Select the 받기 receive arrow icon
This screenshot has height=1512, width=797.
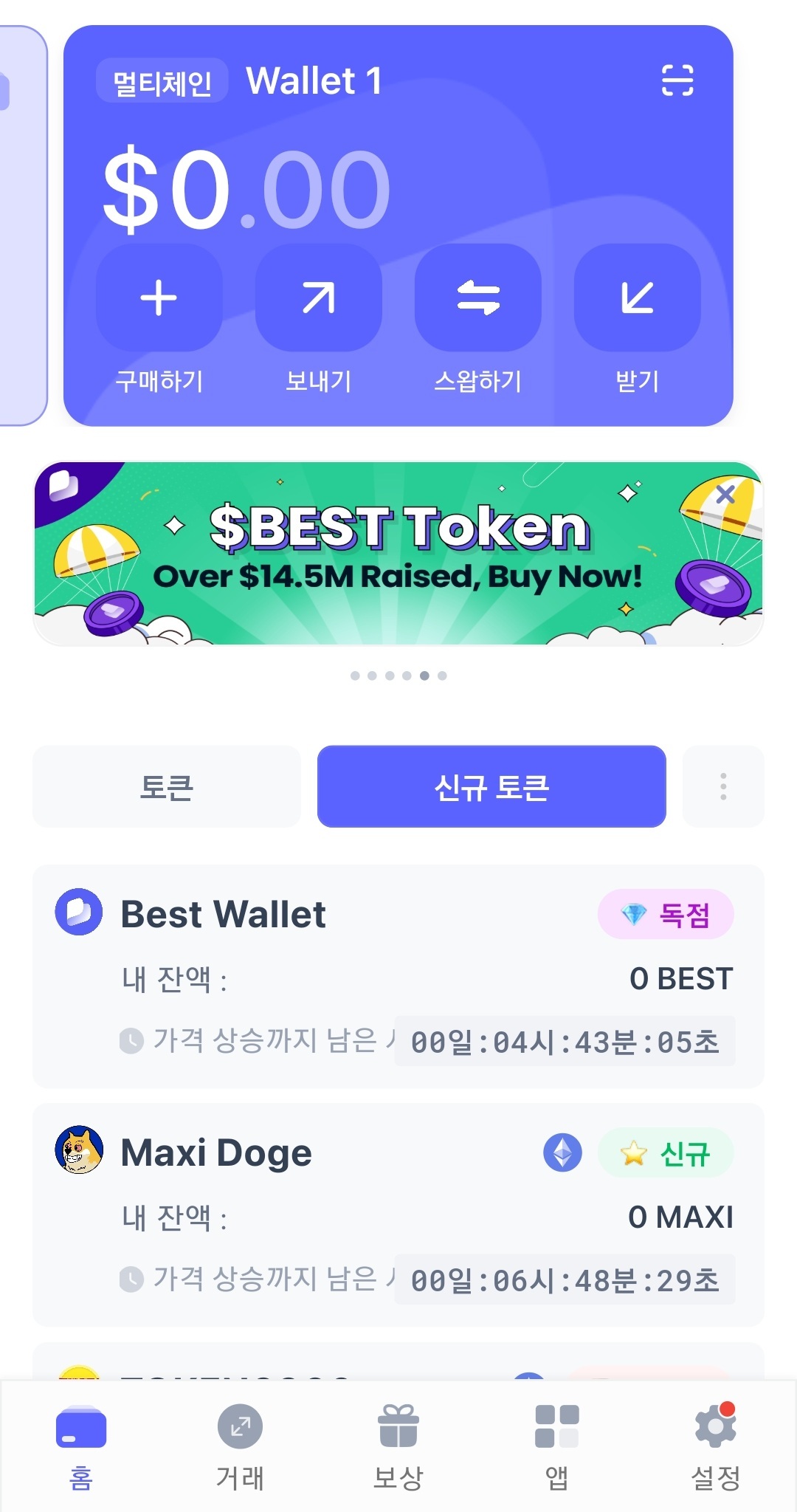[637, 299]
